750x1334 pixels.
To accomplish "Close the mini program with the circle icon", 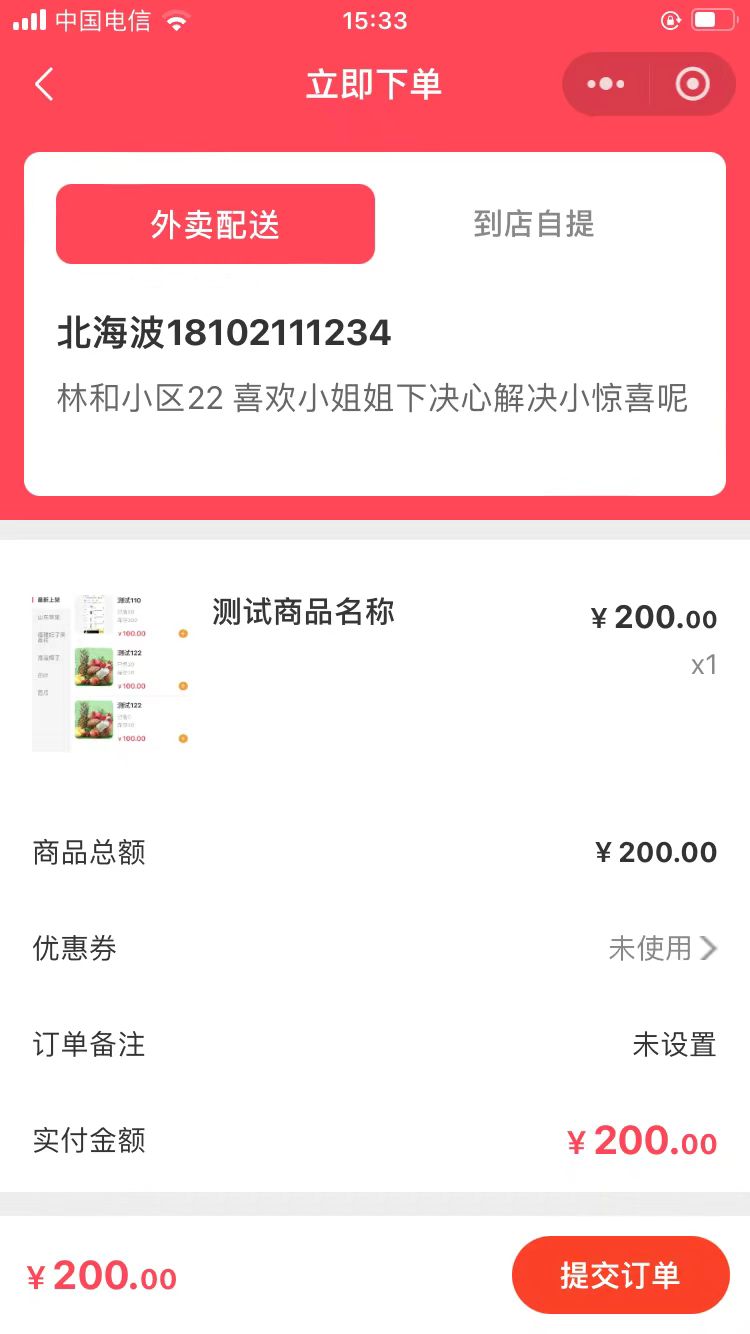I will tap(692, 85).
